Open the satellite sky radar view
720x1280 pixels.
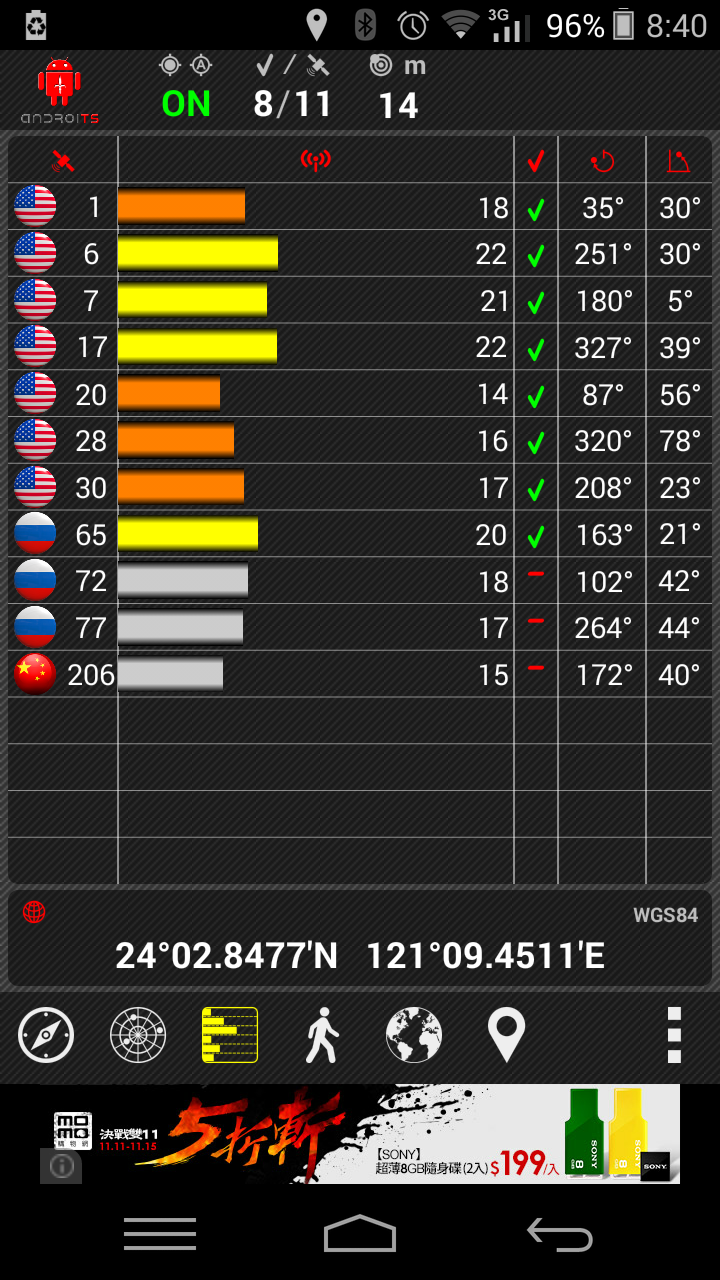[138, 1035]
